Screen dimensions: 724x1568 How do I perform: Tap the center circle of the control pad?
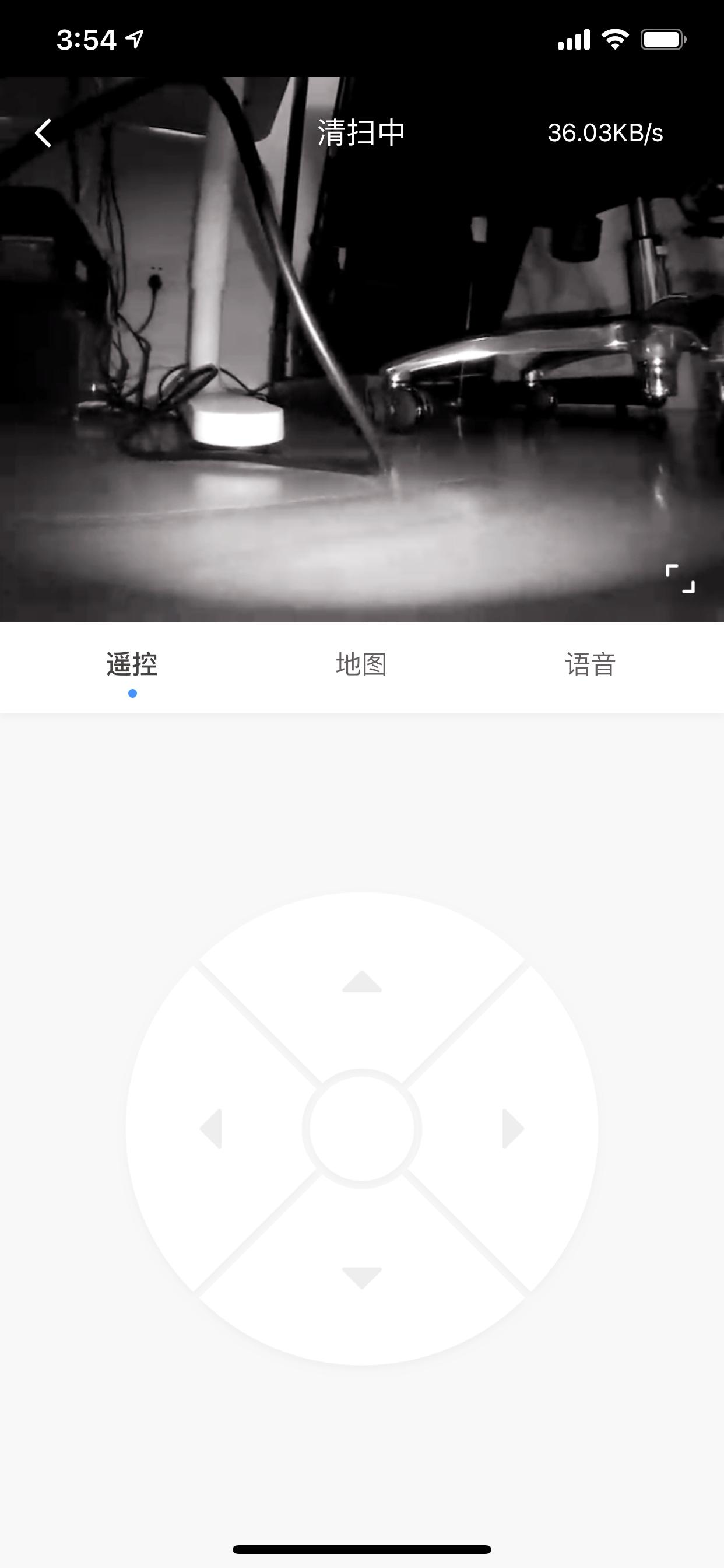pyautogui.click(x=360, y=1128)
